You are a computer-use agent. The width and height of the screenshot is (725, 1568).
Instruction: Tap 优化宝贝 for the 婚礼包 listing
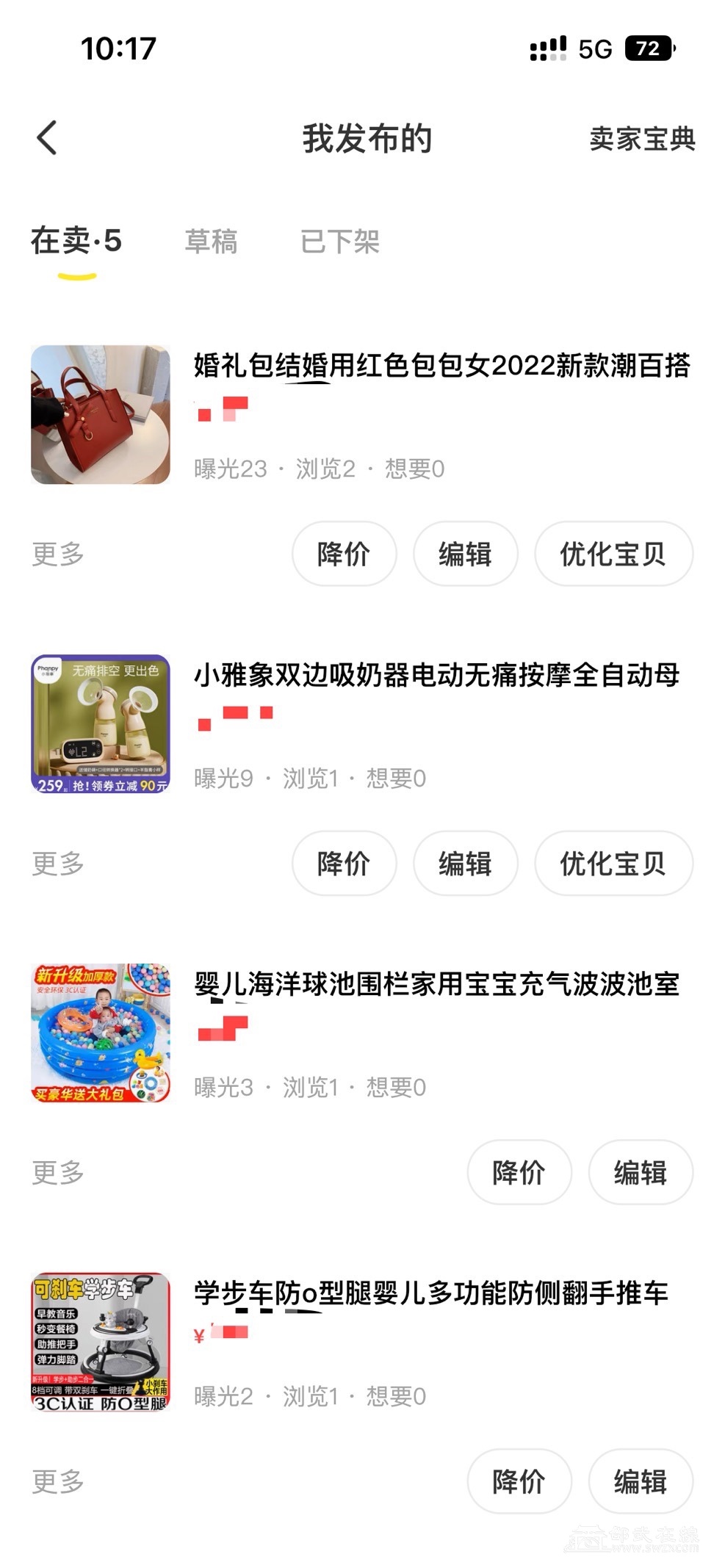point(613,554)
